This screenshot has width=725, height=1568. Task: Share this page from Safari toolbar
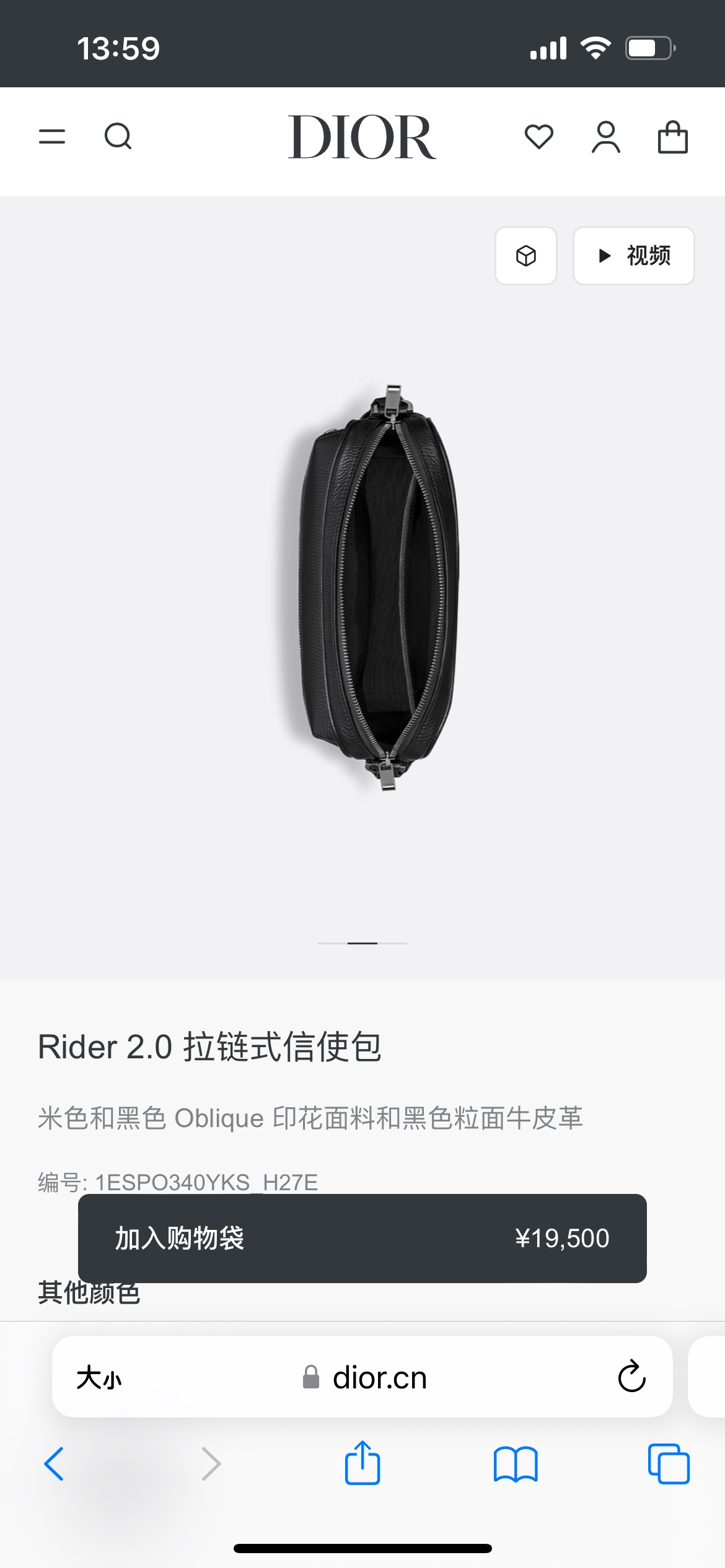(x=362, y=1463)
